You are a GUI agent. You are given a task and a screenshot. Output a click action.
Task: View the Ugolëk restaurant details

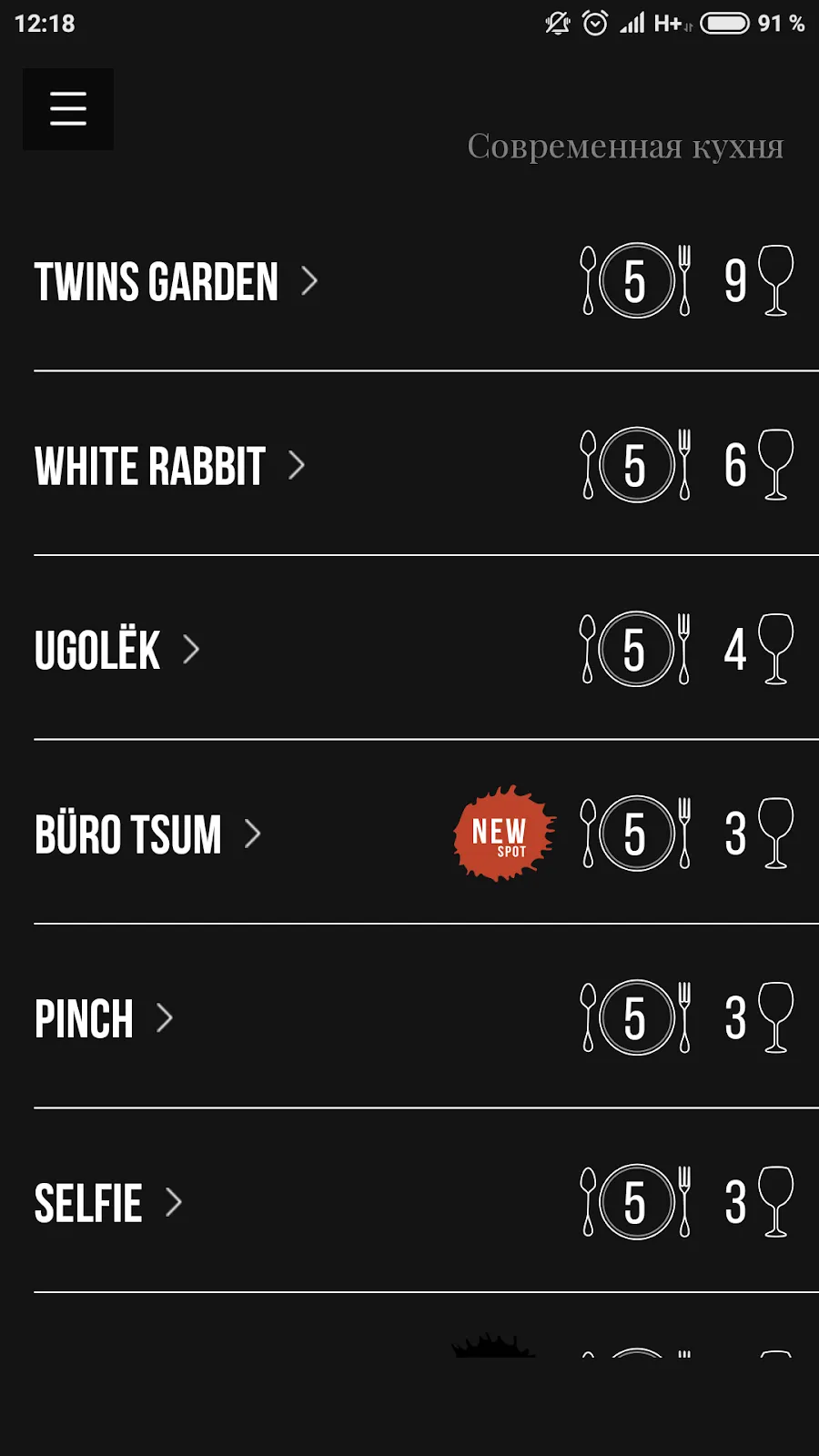[98, 650]
